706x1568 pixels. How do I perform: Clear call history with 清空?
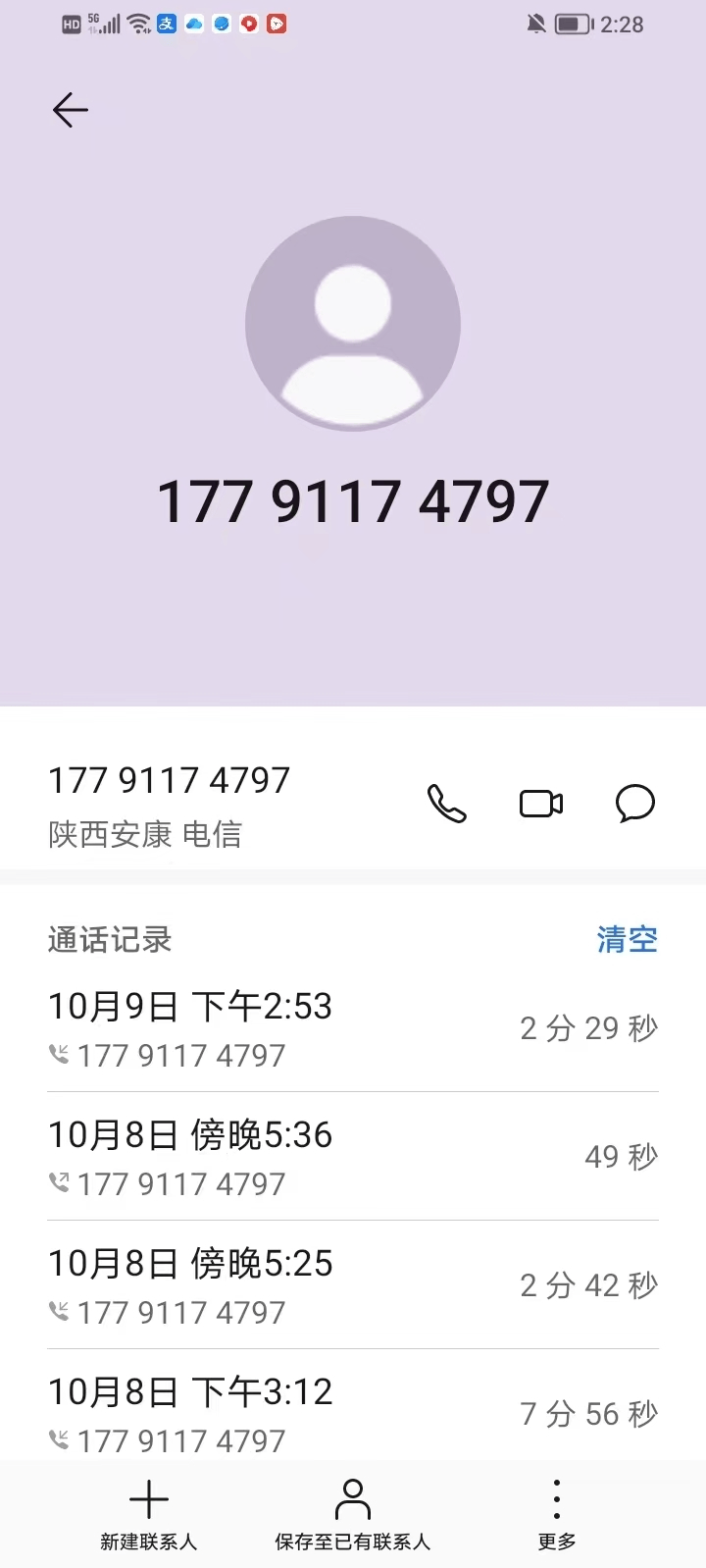(x=627, y=939)
